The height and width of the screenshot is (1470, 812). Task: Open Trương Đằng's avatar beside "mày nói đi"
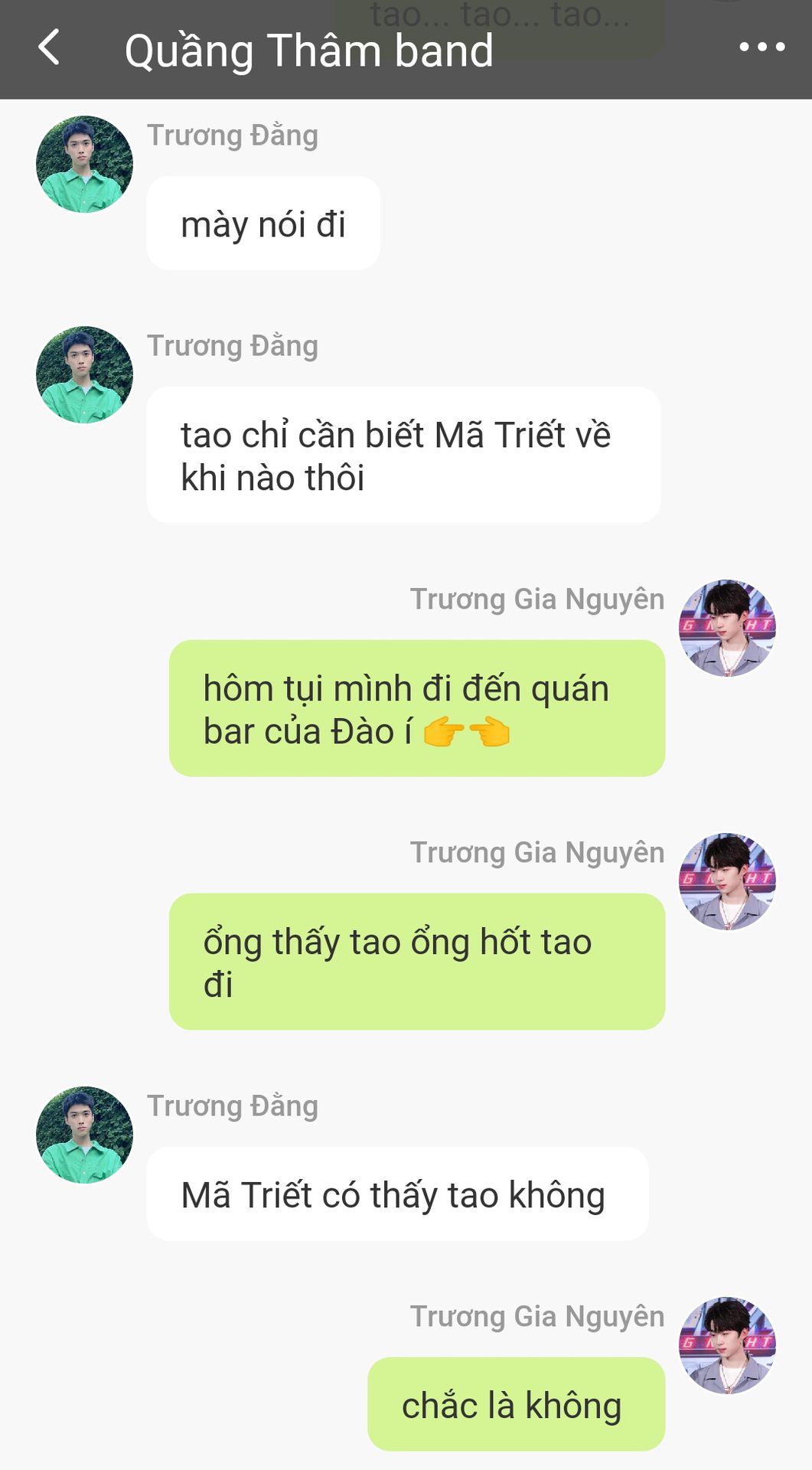click(x=84, y=164)
